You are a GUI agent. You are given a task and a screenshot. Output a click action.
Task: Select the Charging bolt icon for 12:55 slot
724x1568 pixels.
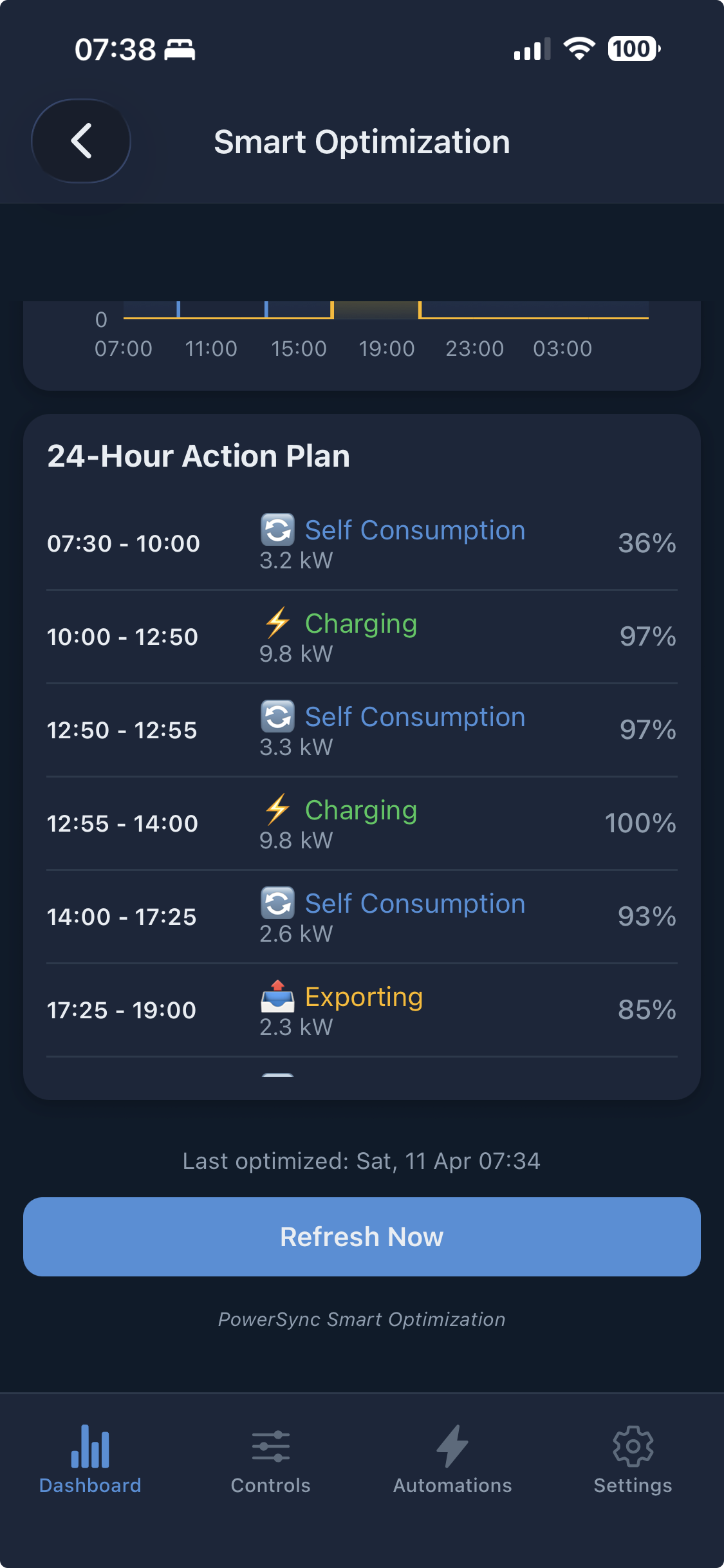pyautogui.click(x=277, y=810)
